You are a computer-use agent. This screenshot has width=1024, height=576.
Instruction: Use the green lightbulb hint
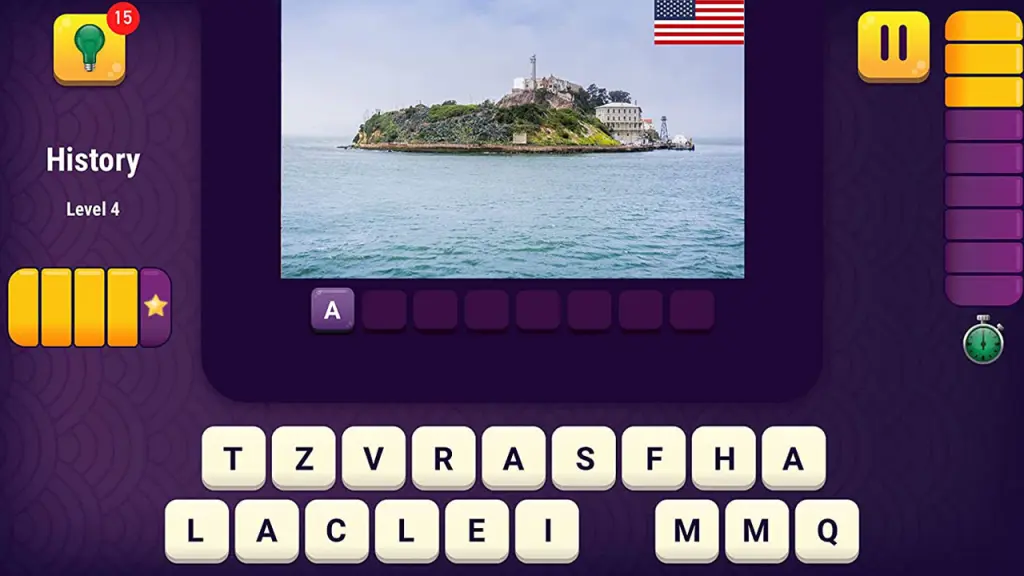click(x=89, y=48)
